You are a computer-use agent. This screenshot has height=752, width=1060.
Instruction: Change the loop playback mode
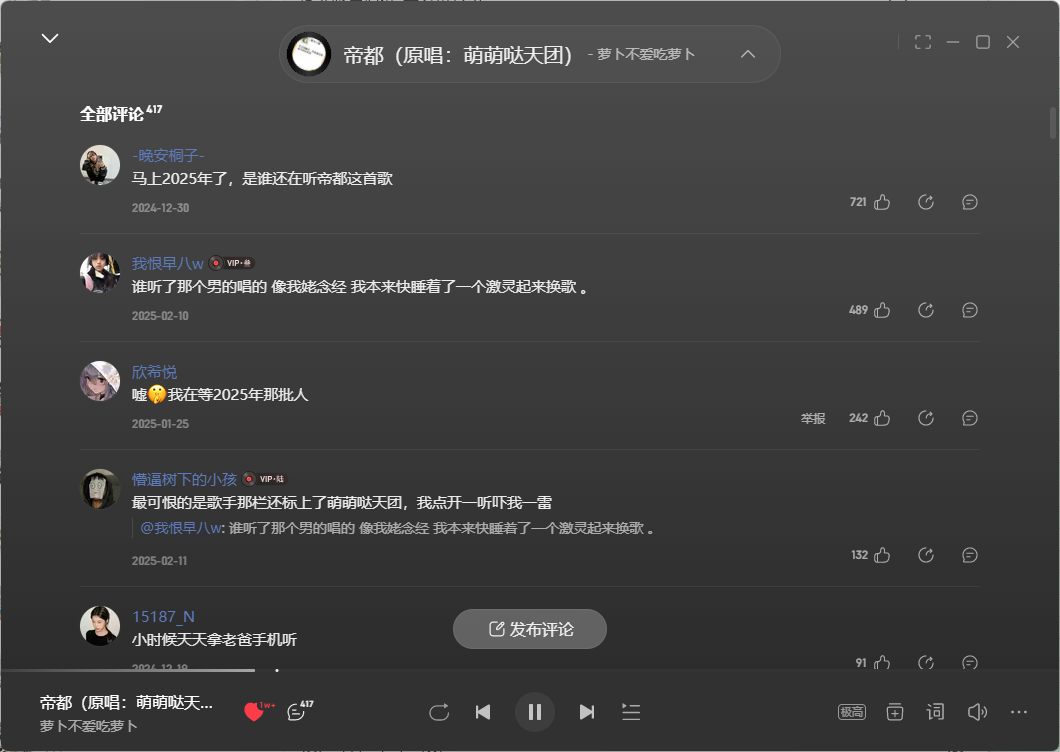click(x=438, y=712)
